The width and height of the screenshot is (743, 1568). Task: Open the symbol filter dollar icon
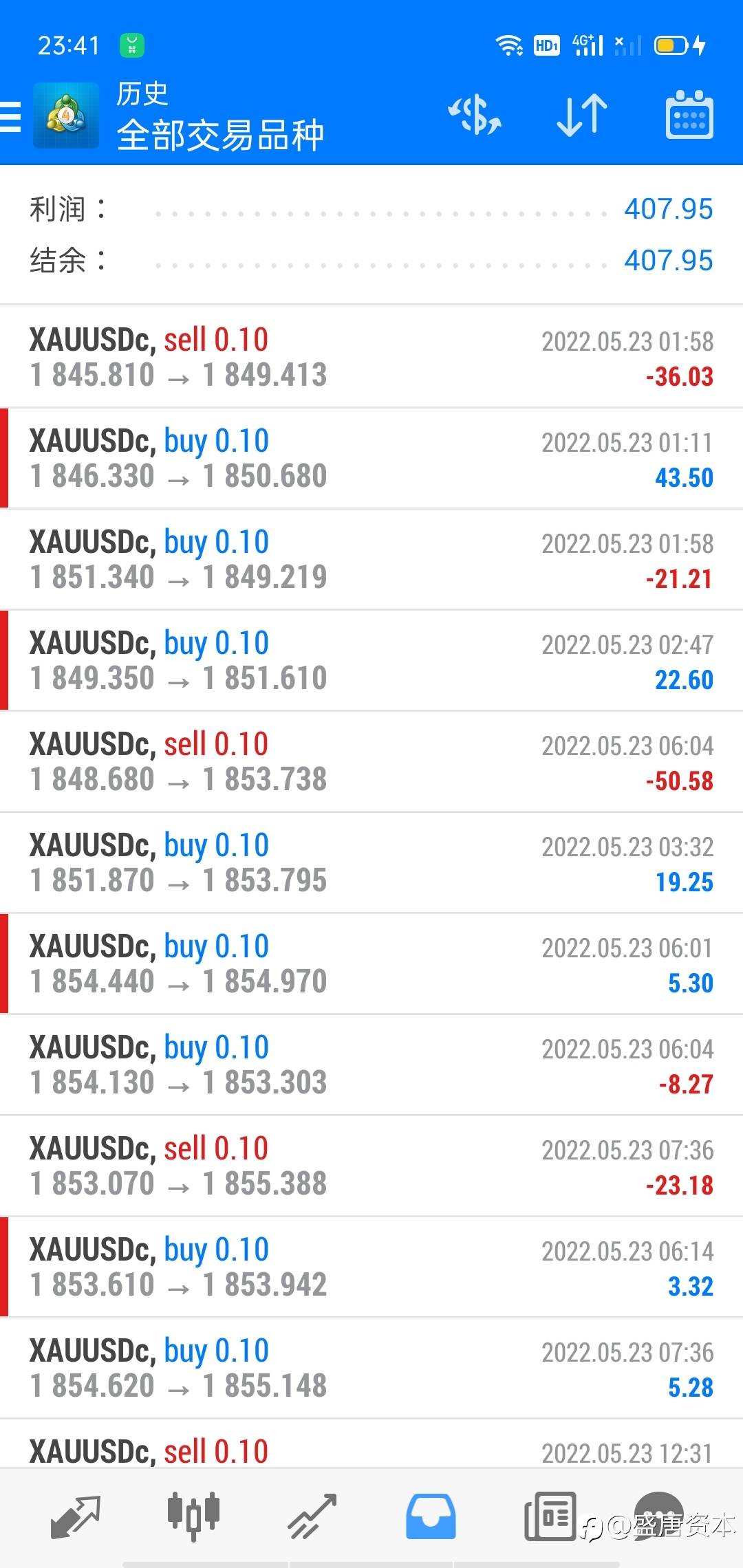pos(475,115)
